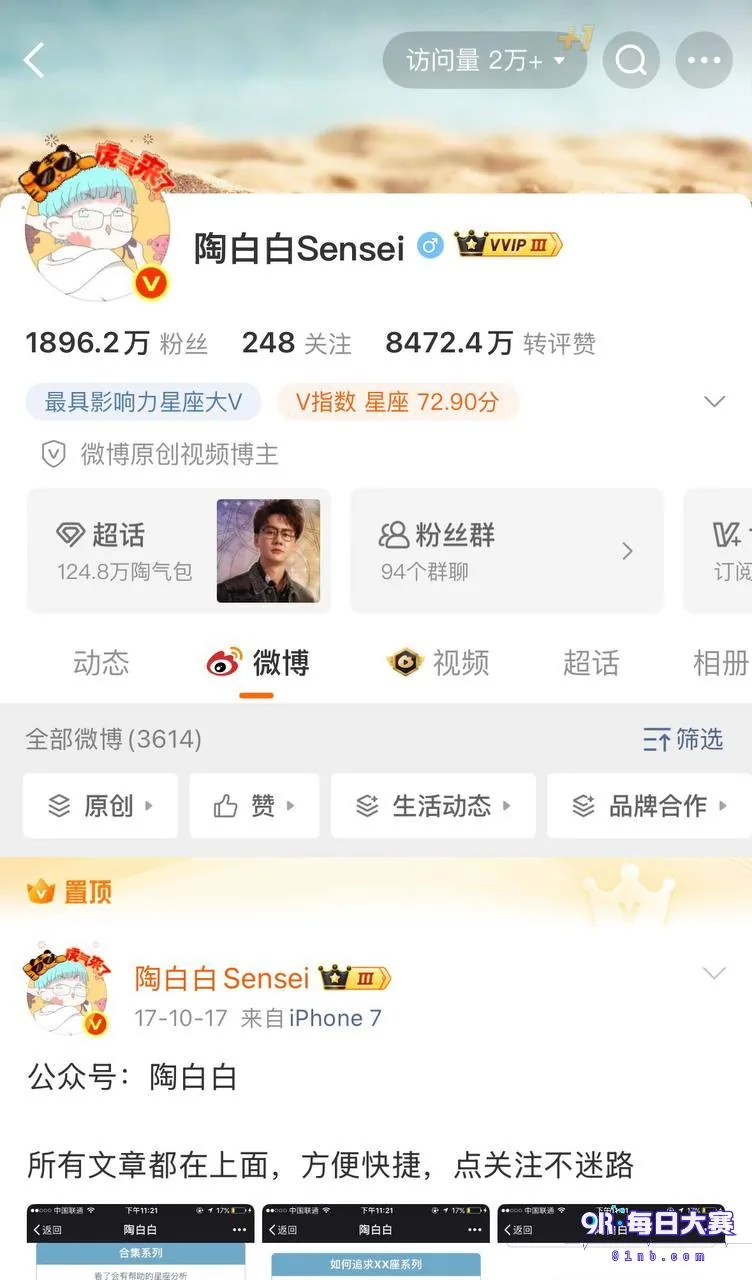Go back using the top-left arrow

(35, 60)
